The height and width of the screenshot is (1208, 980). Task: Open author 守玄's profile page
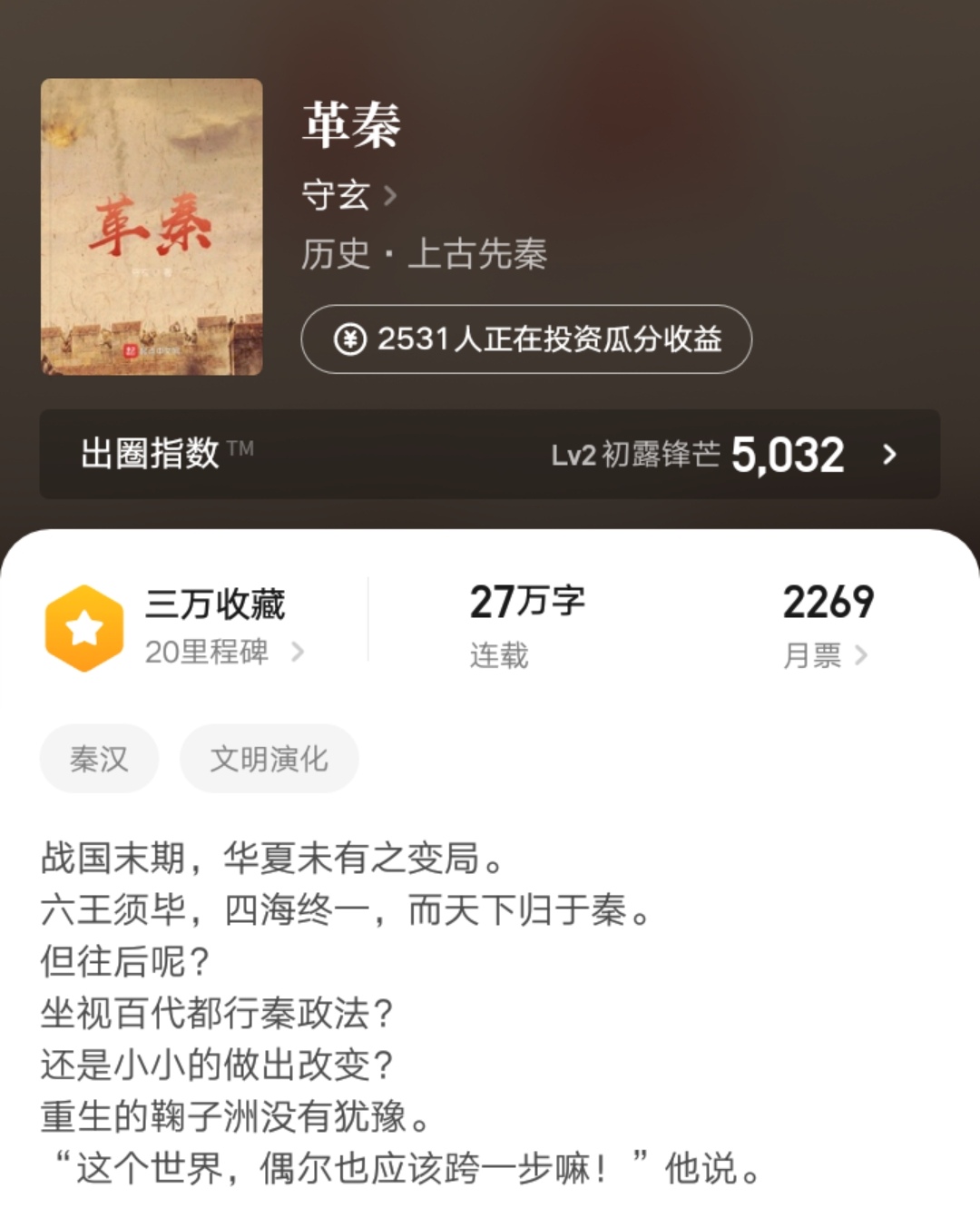[348, 195]
